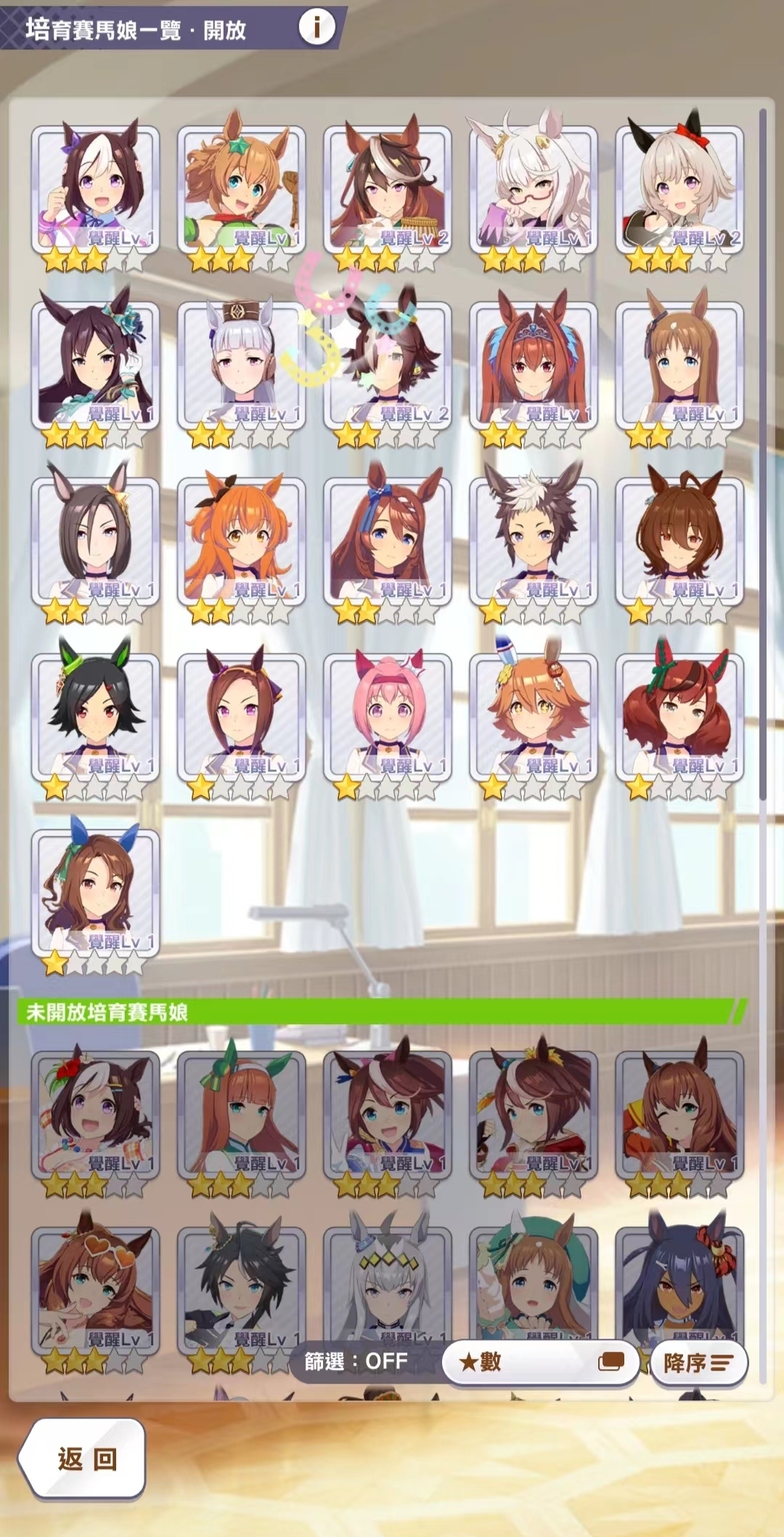Select the pink-haired girl with red headband
The width and height of the screenshot is (784, 1537).
(387, 716)
